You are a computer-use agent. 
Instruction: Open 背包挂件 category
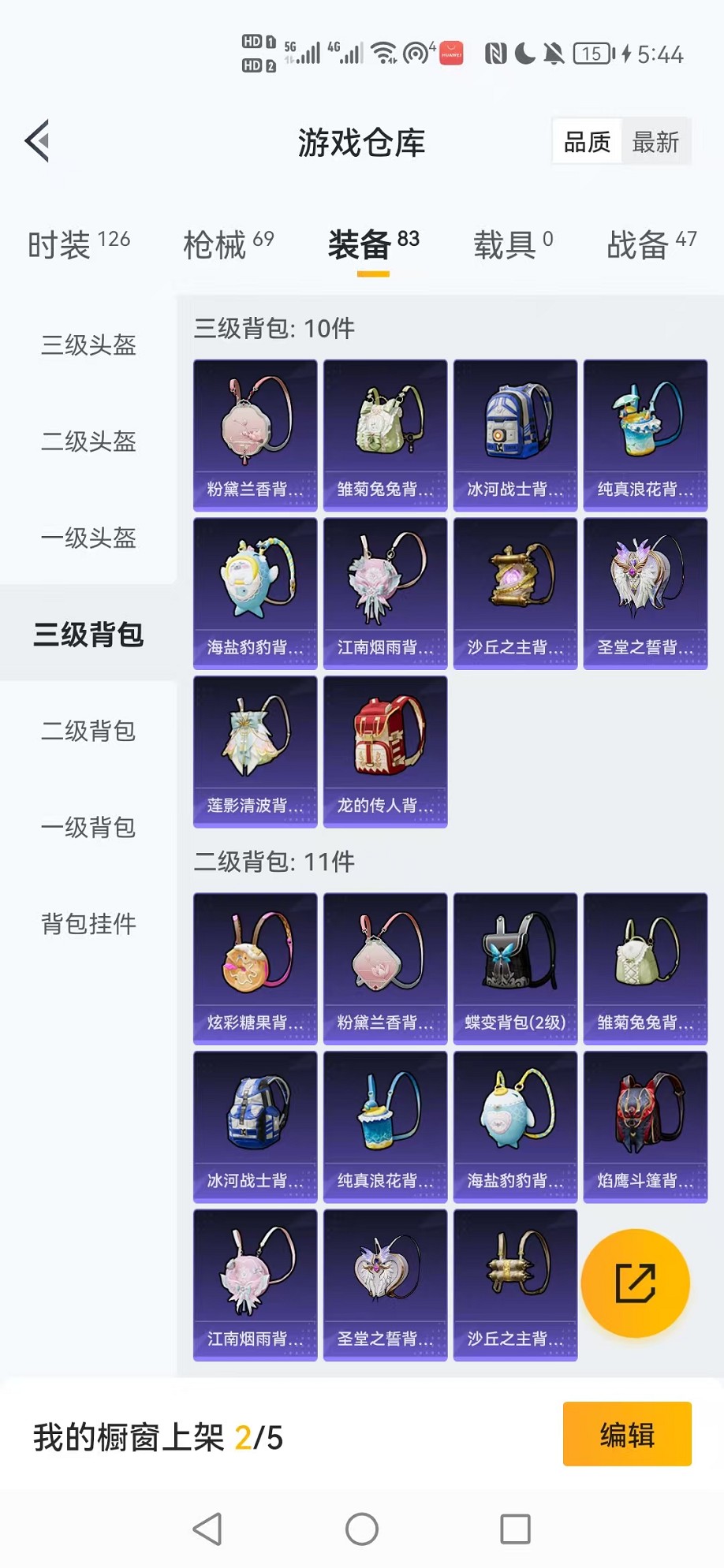(x=88, y=923)
